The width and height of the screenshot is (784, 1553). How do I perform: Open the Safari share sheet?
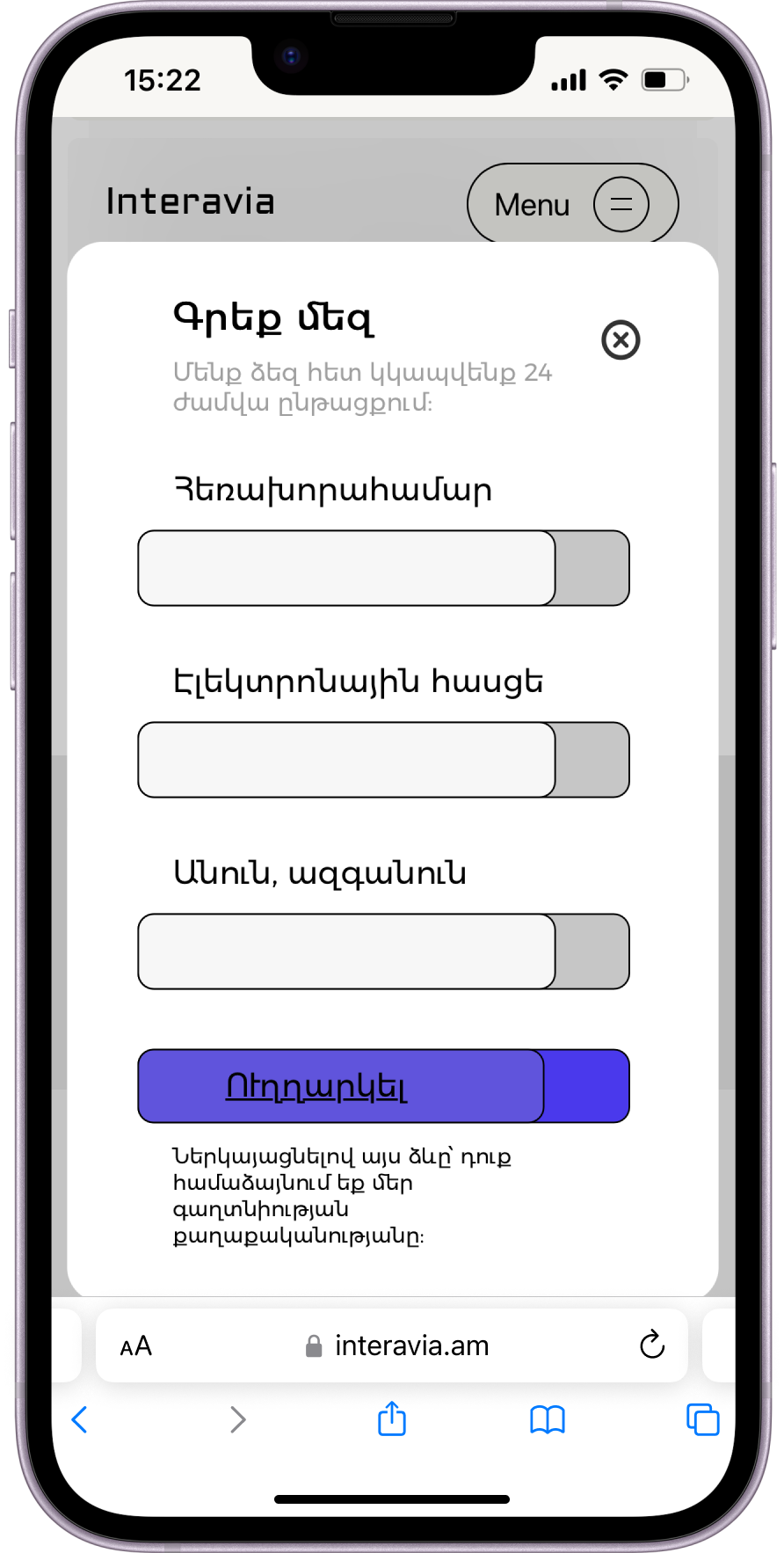[x=392, y=1419]
